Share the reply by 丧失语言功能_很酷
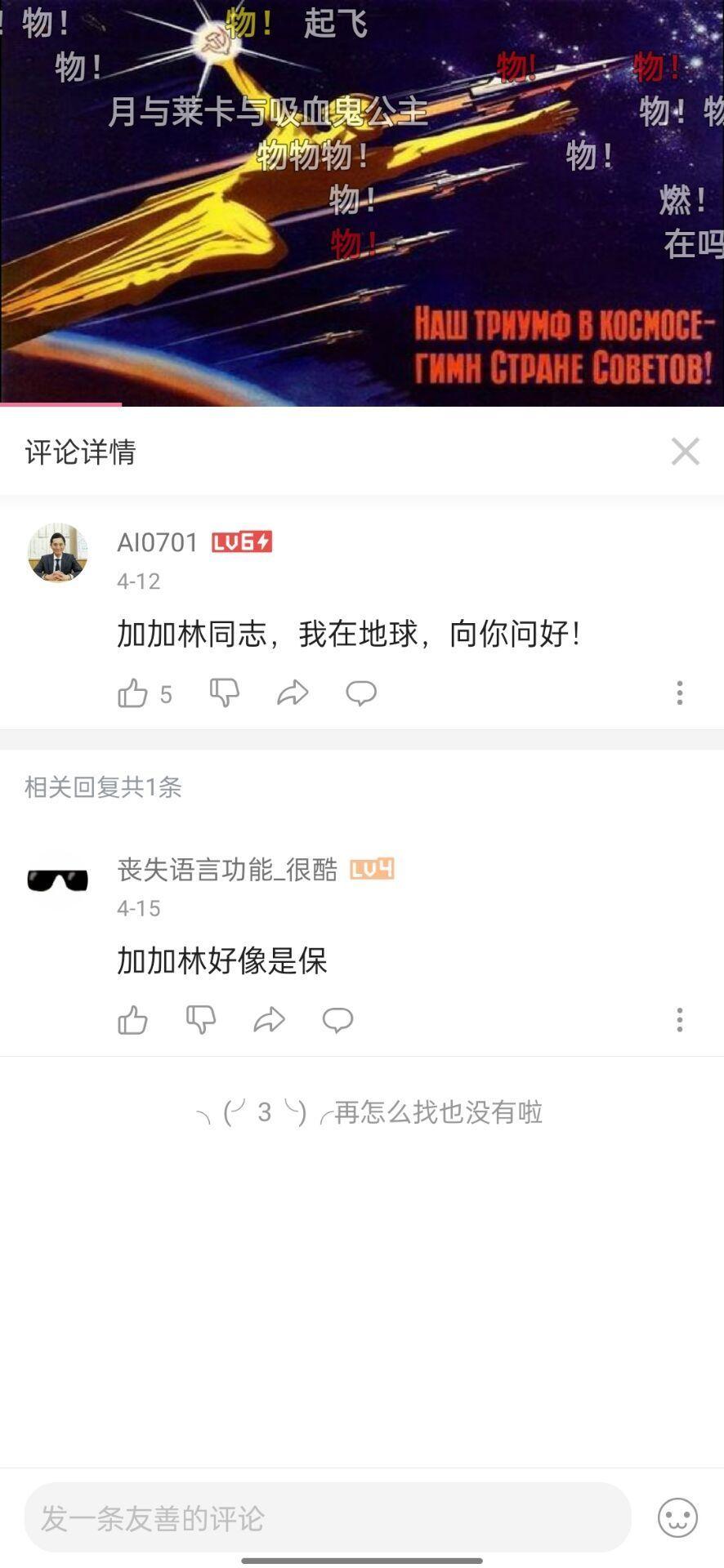 (270, 1020)
